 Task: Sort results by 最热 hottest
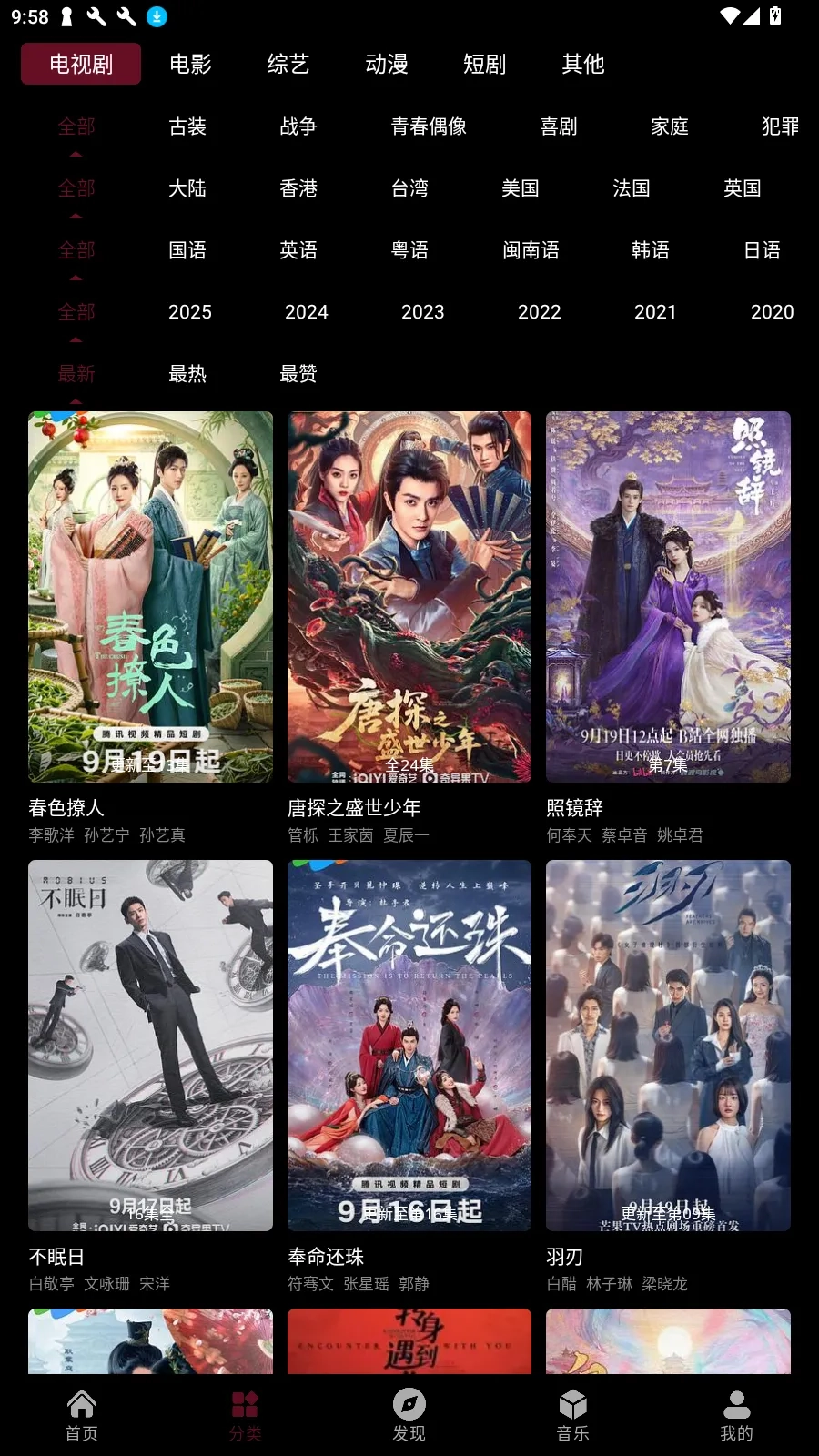tap(187, 373)
